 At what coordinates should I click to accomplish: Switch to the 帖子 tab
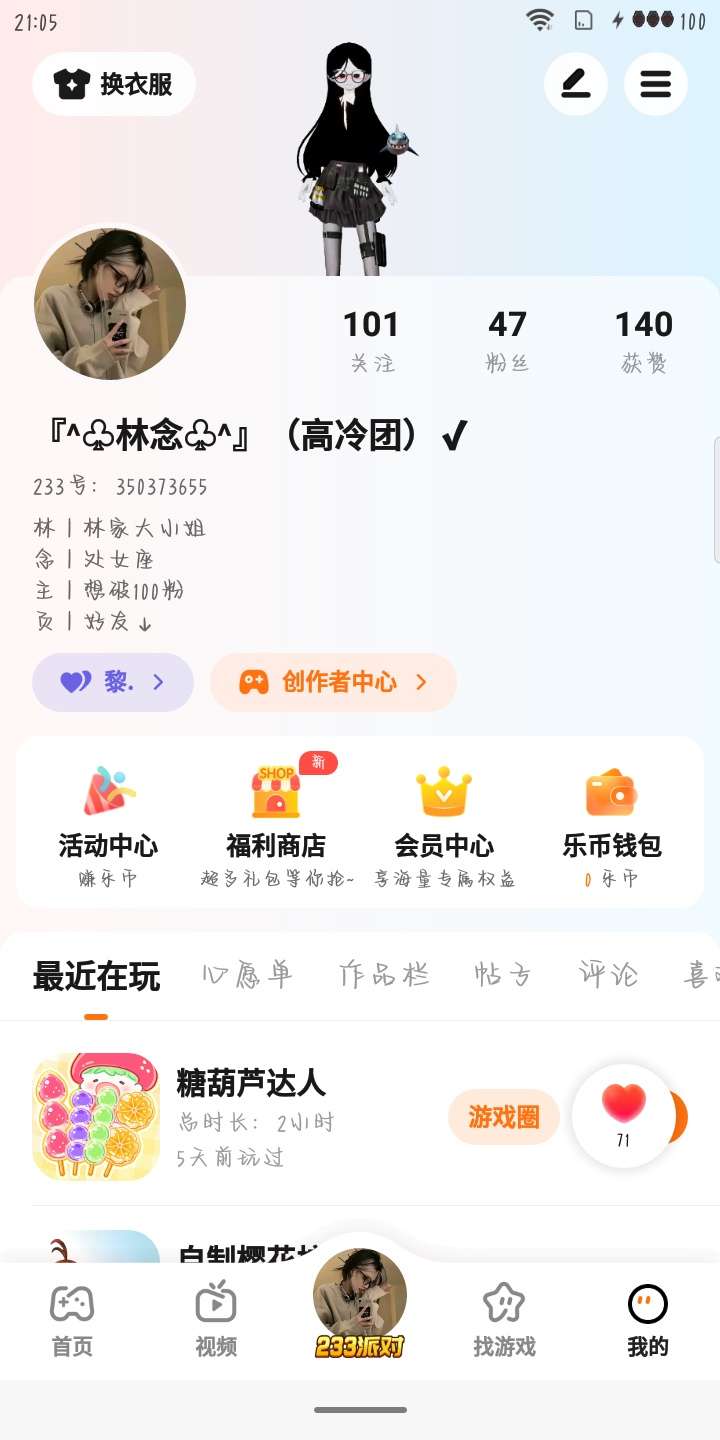(x=503, y=975)
